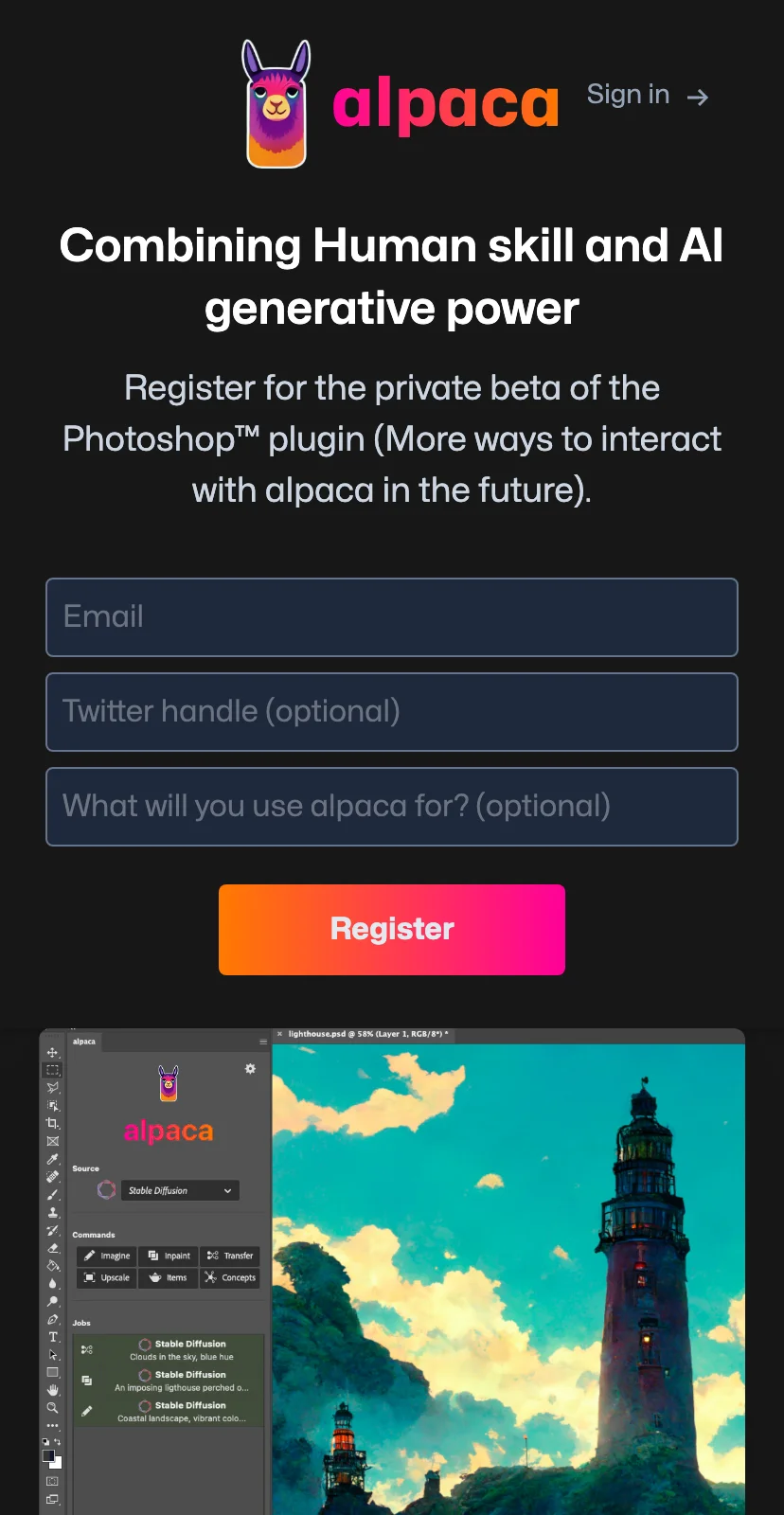This screenshot has width=784, height=1515.
Task: Select the Twitter handle field
Action: [x=391, y=712]
